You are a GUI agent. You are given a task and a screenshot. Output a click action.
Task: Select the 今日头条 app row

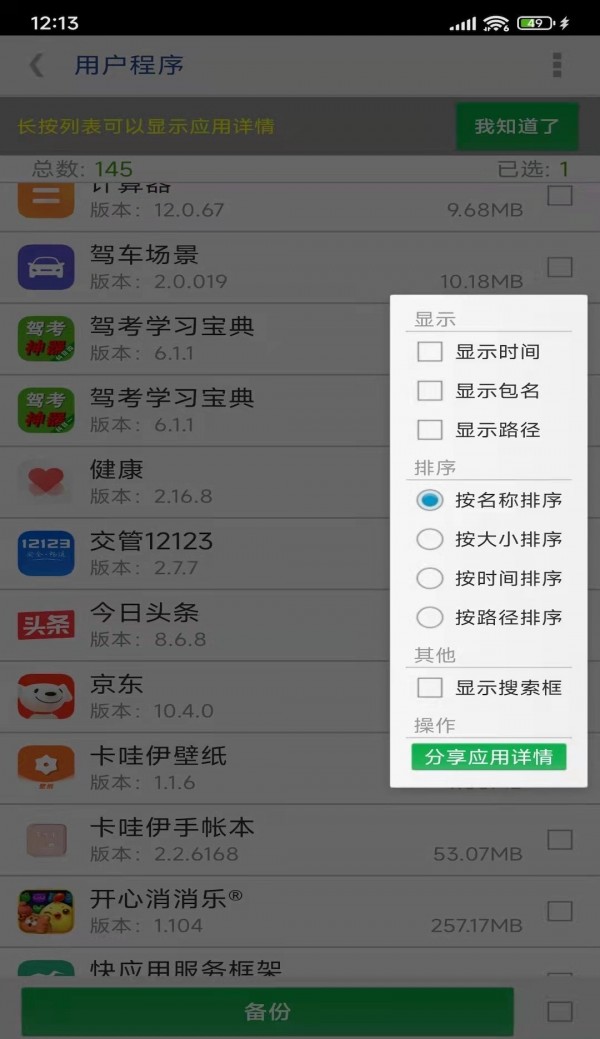(200, 625)
